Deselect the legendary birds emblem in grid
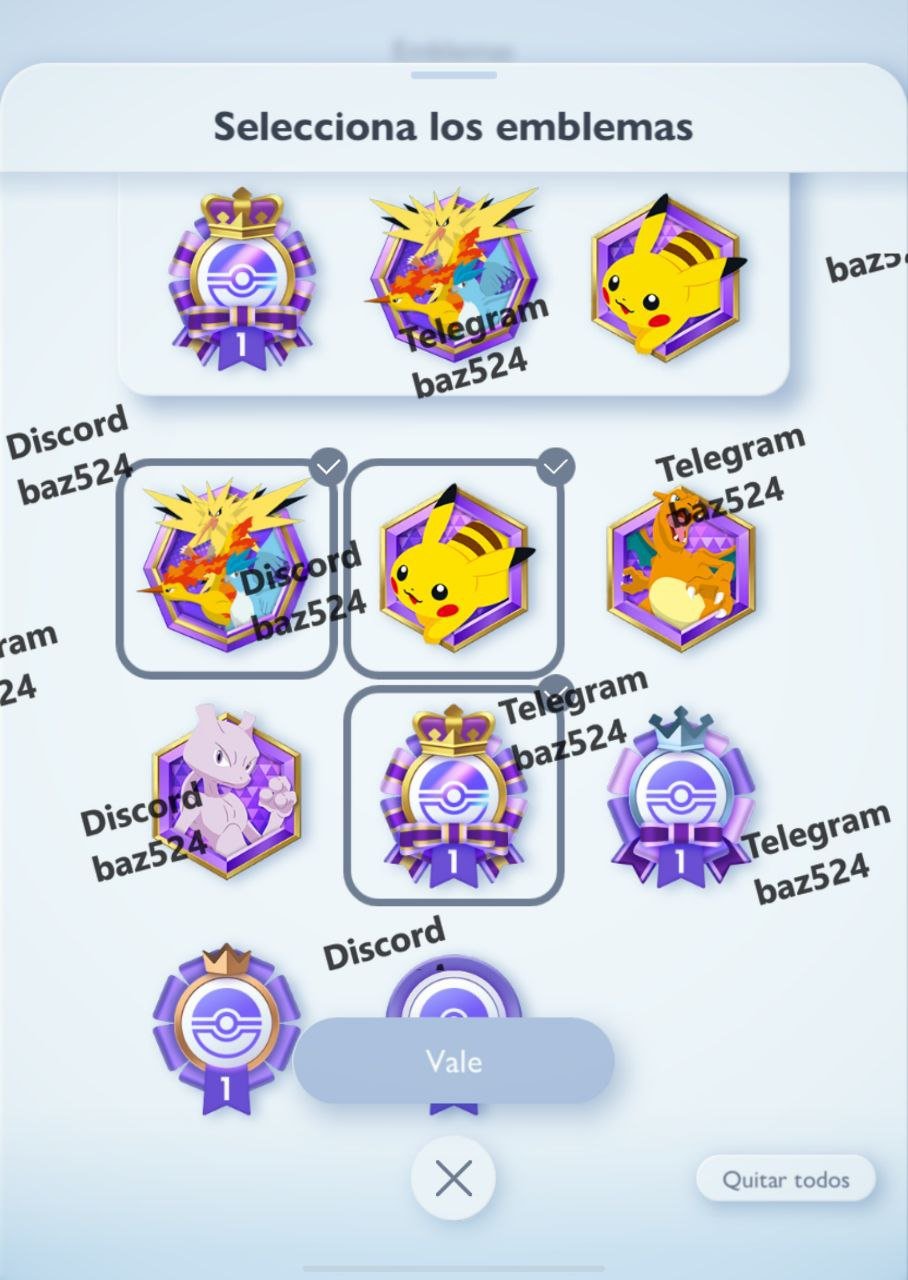Screen dimensions: 908x1280 227,567
